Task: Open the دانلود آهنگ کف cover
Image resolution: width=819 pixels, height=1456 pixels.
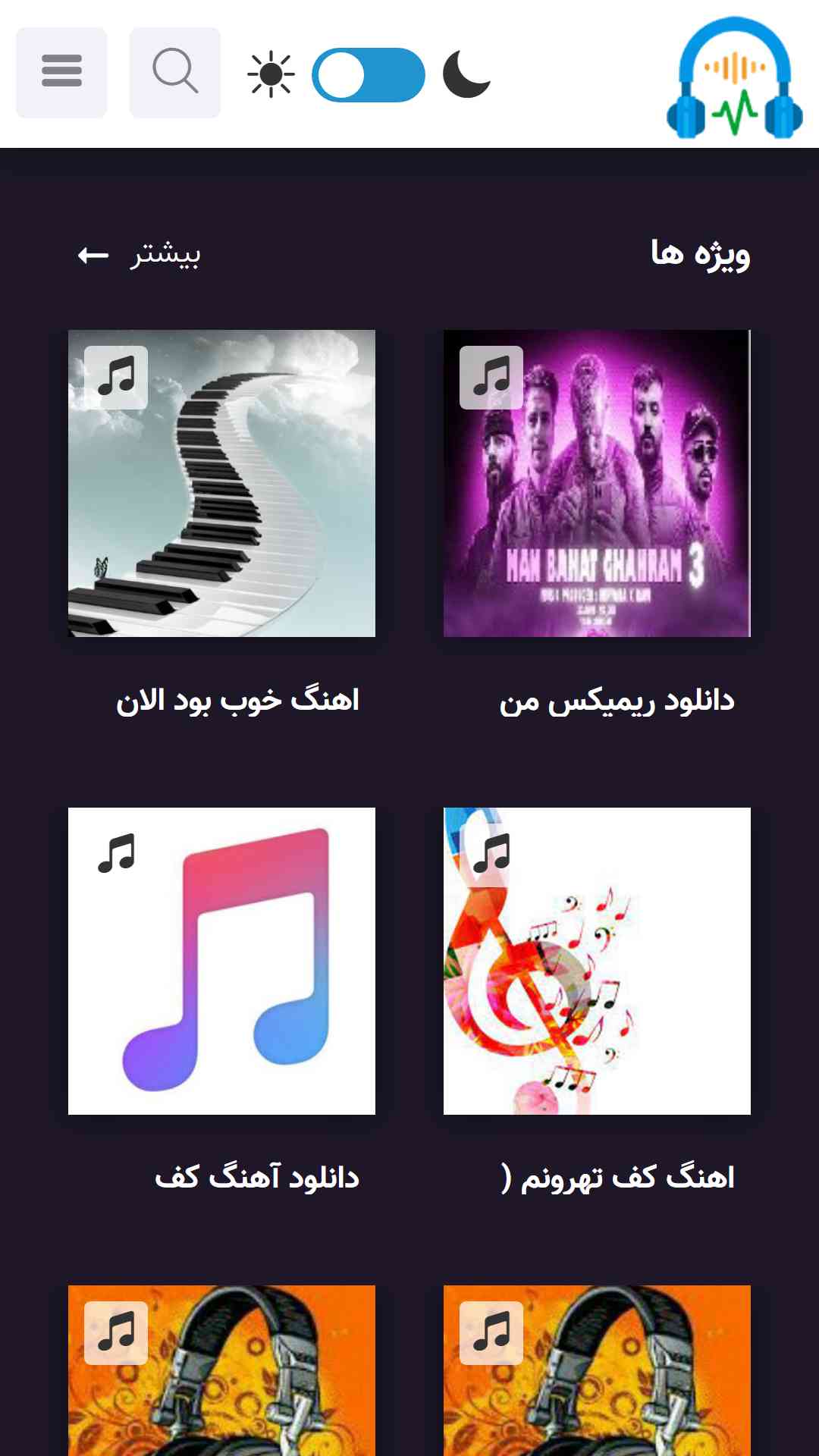Action: coord(221,961)
